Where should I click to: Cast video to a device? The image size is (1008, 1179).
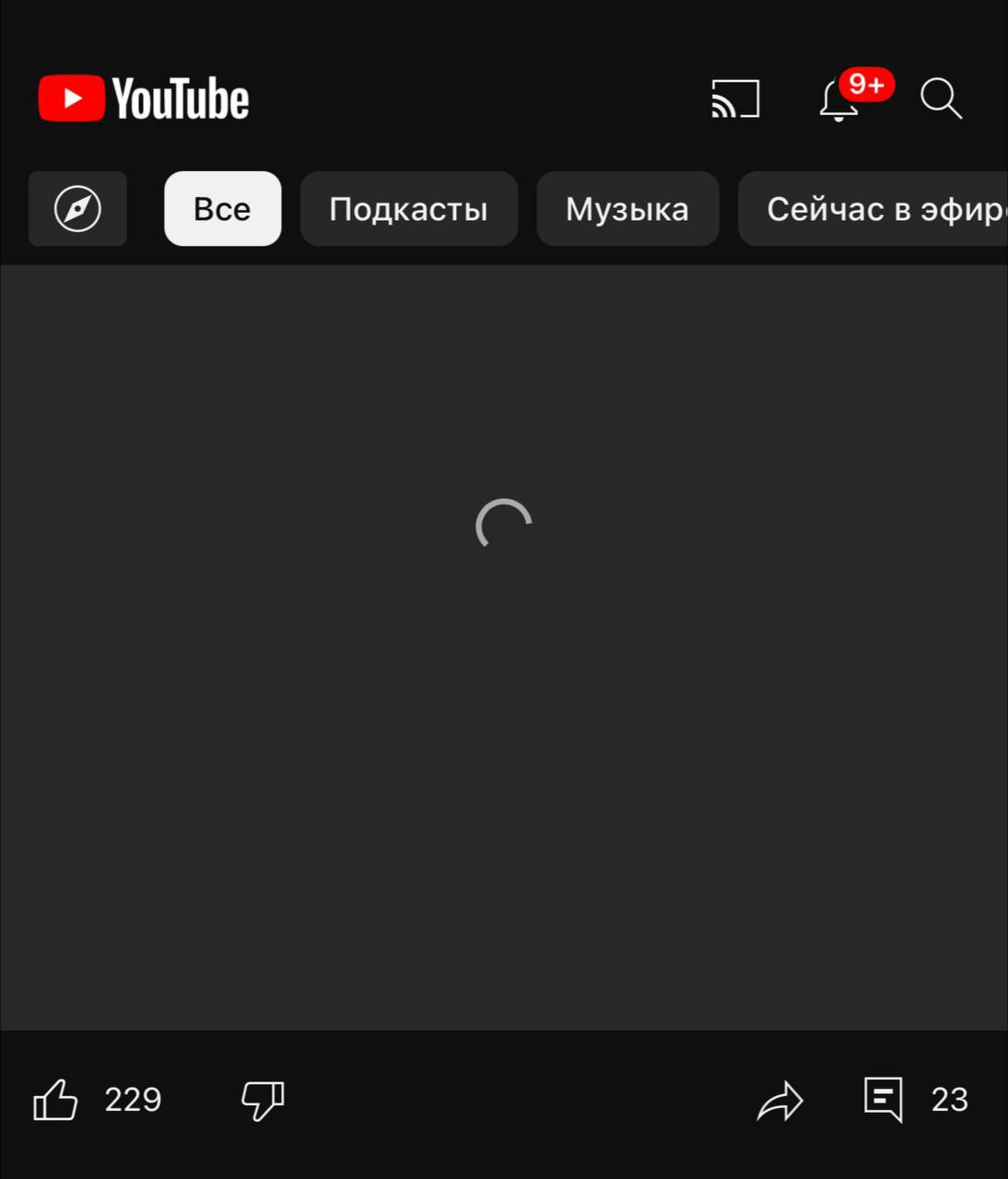point(735,99)
